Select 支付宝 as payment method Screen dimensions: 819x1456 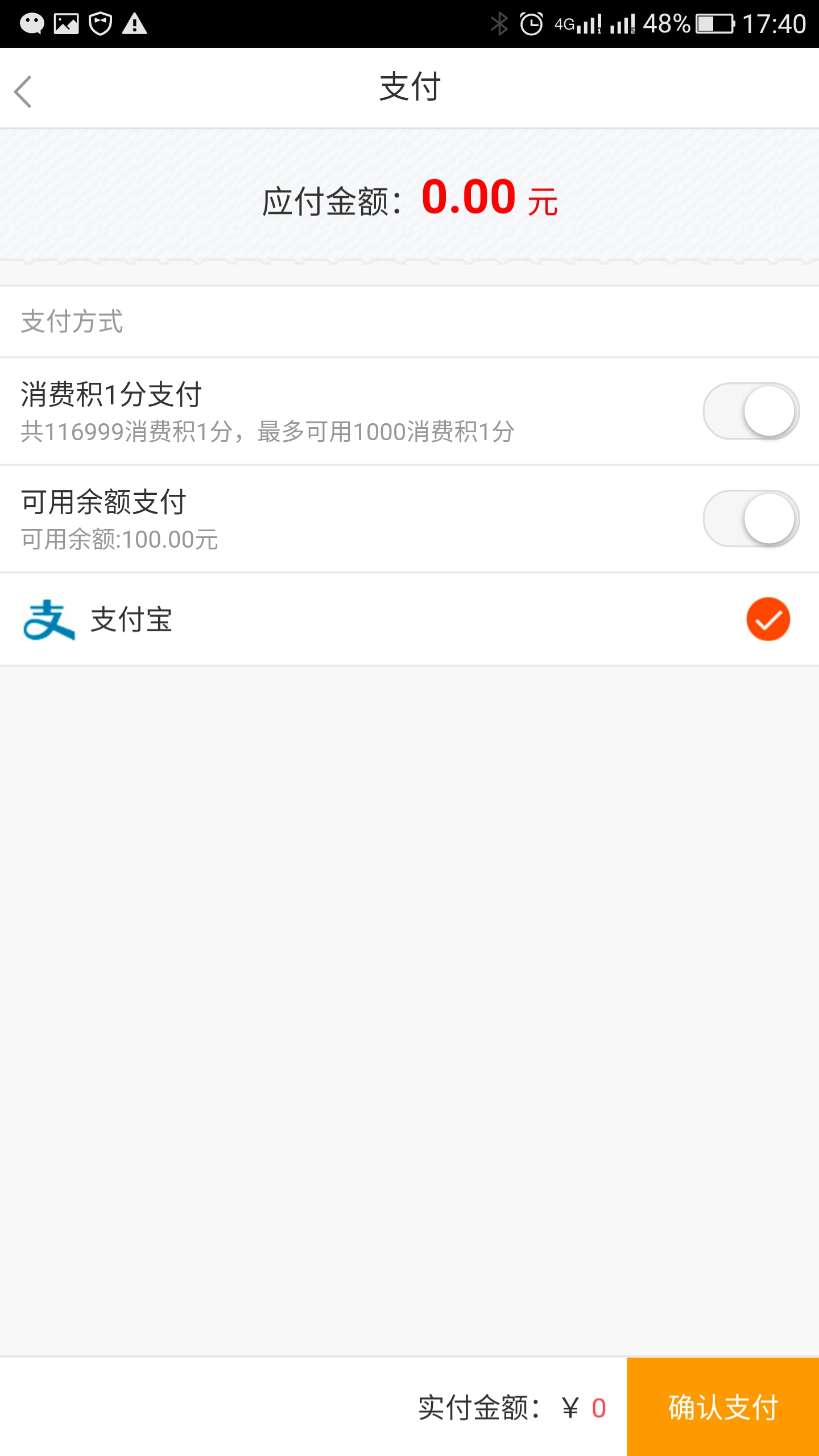click(409, 619)
